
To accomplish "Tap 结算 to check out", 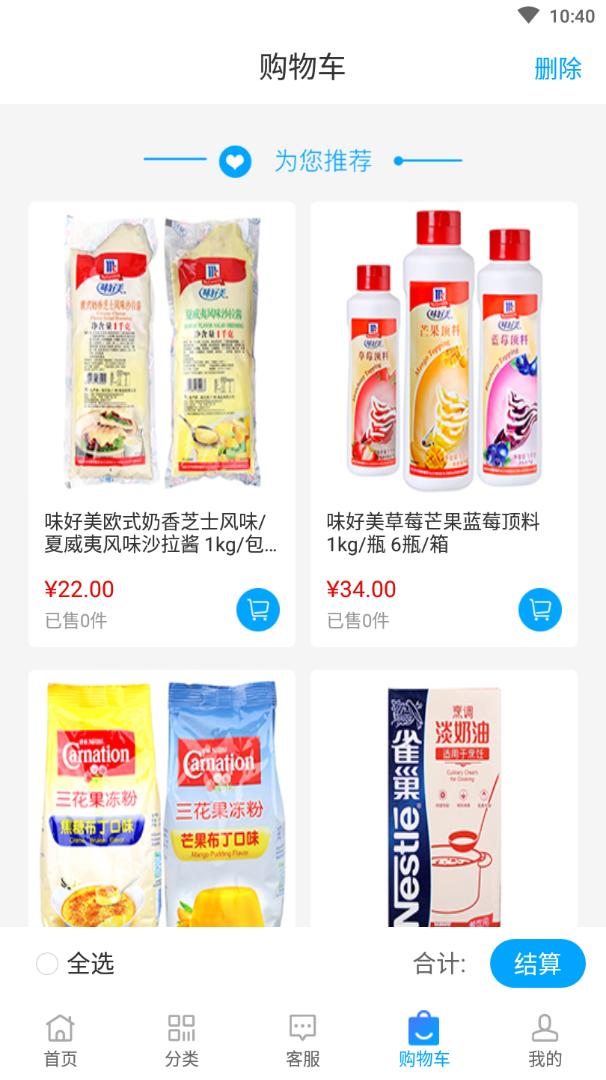I will (537, 964).
